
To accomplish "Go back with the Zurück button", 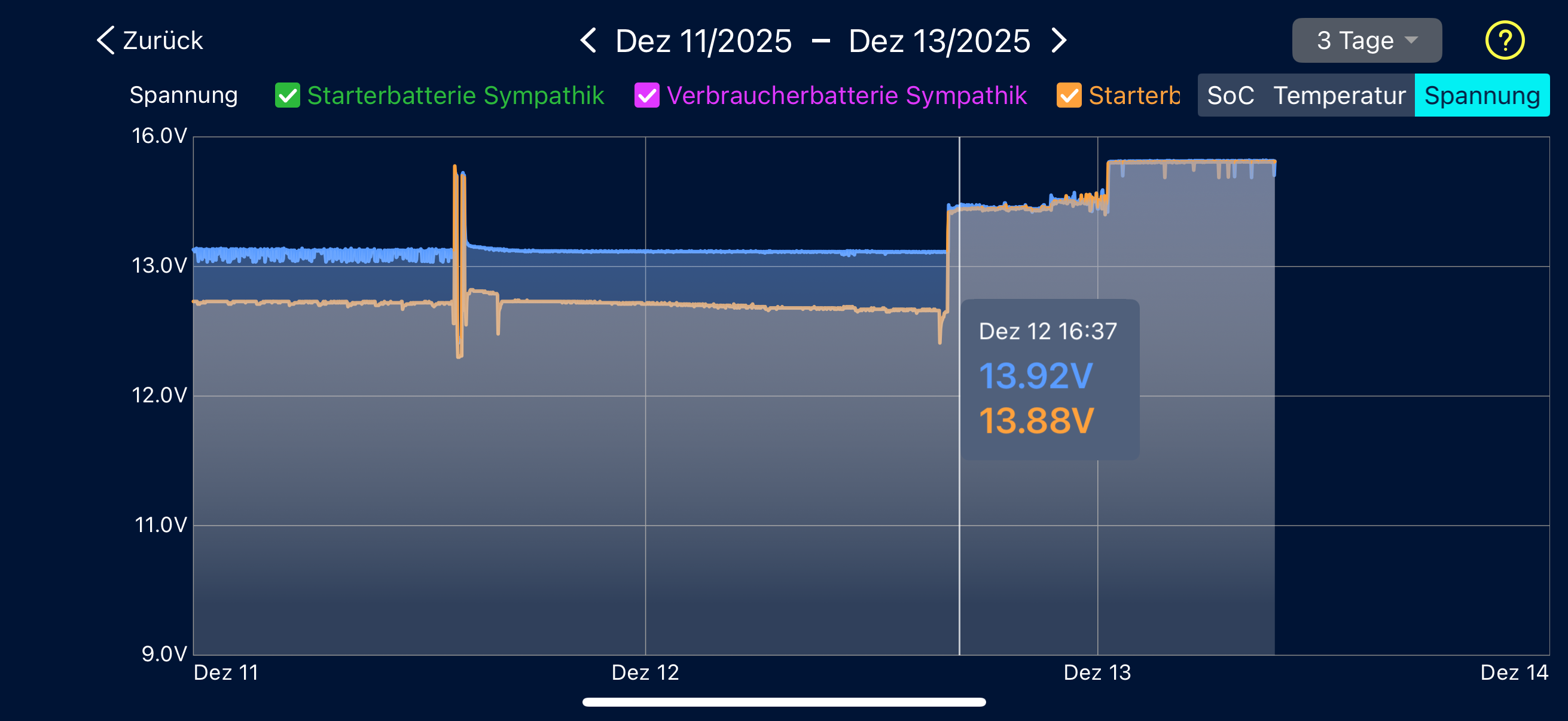I will tap(150, 41).
